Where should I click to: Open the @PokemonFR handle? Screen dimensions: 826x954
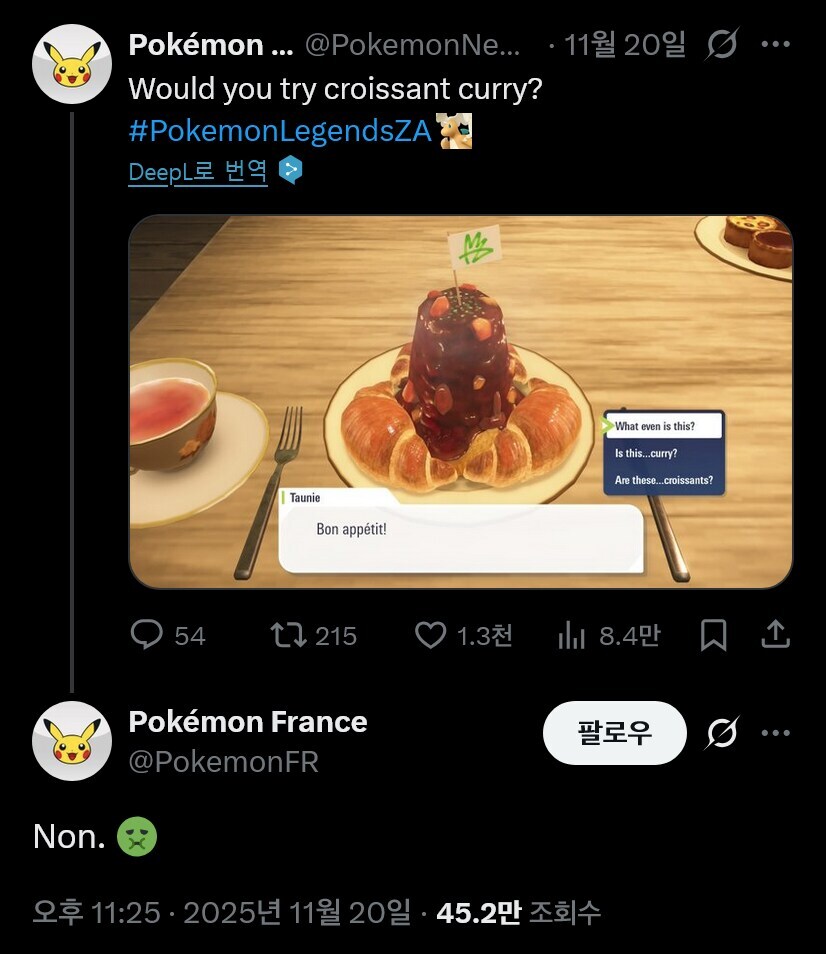pos(223,762)
